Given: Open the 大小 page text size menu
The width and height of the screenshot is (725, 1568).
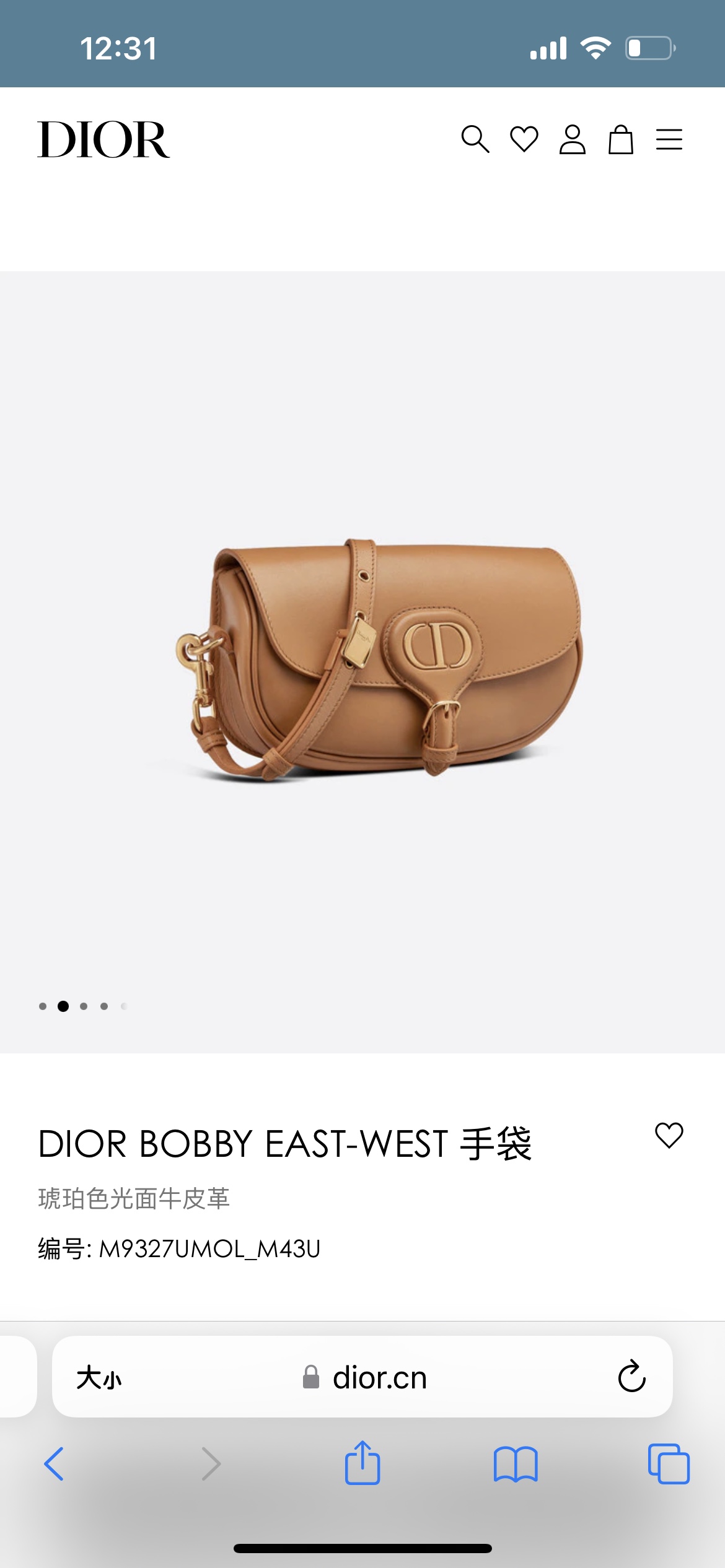Looking at the screenshot, I should (x=99, y=1378).
